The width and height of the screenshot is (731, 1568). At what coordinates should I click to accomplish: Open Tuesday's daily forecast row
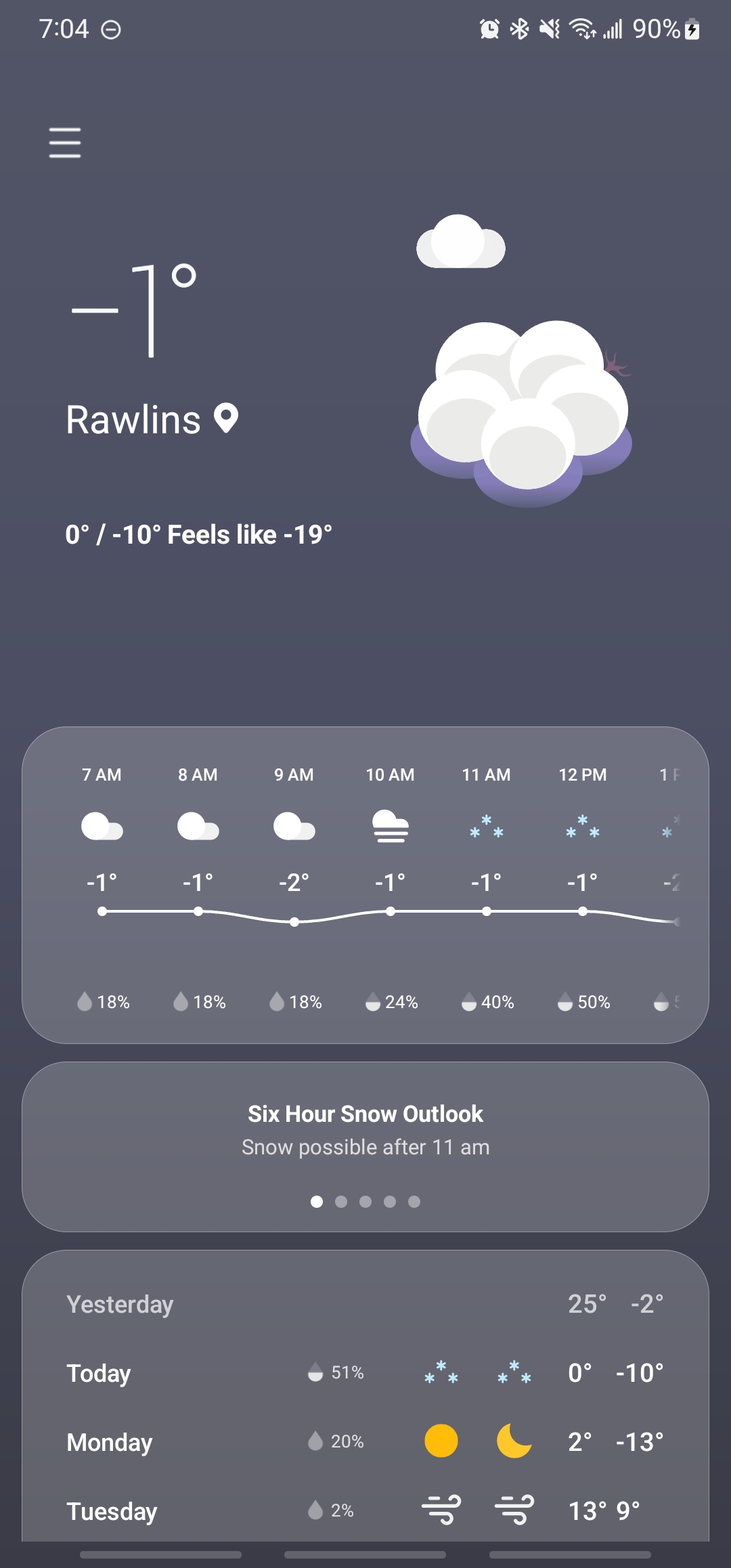click(365, 1511)
